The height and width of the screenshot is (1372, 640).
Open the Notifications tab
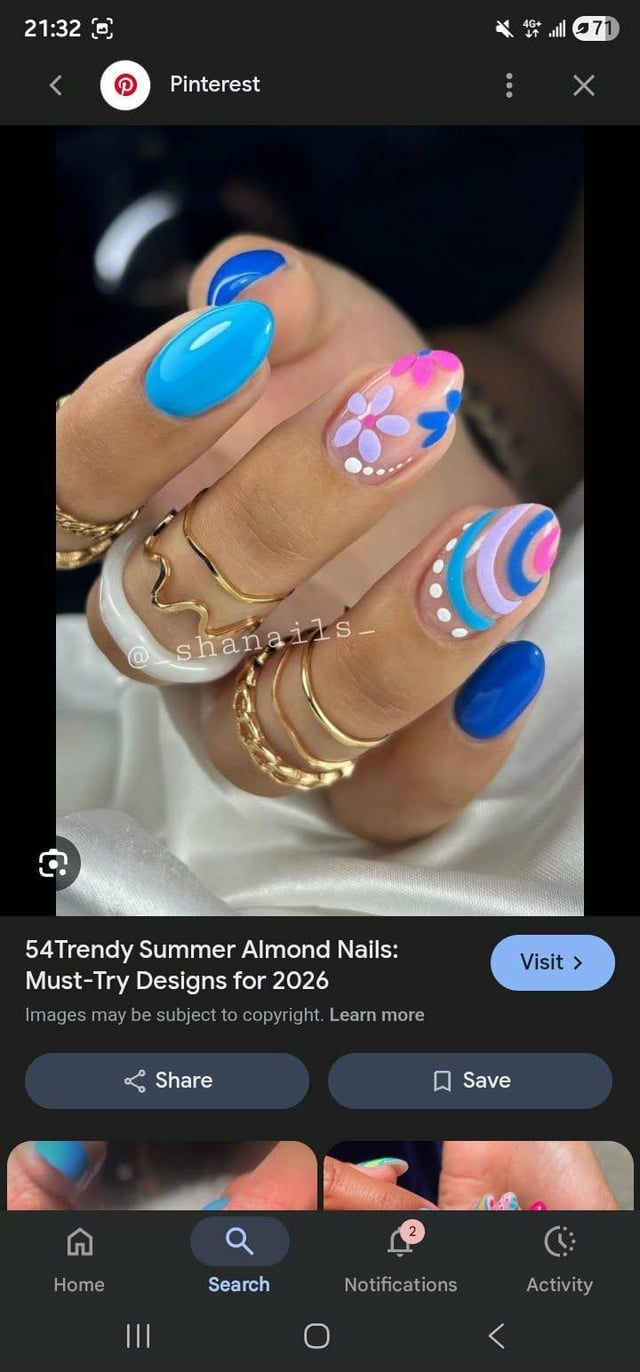(400, 1257)
